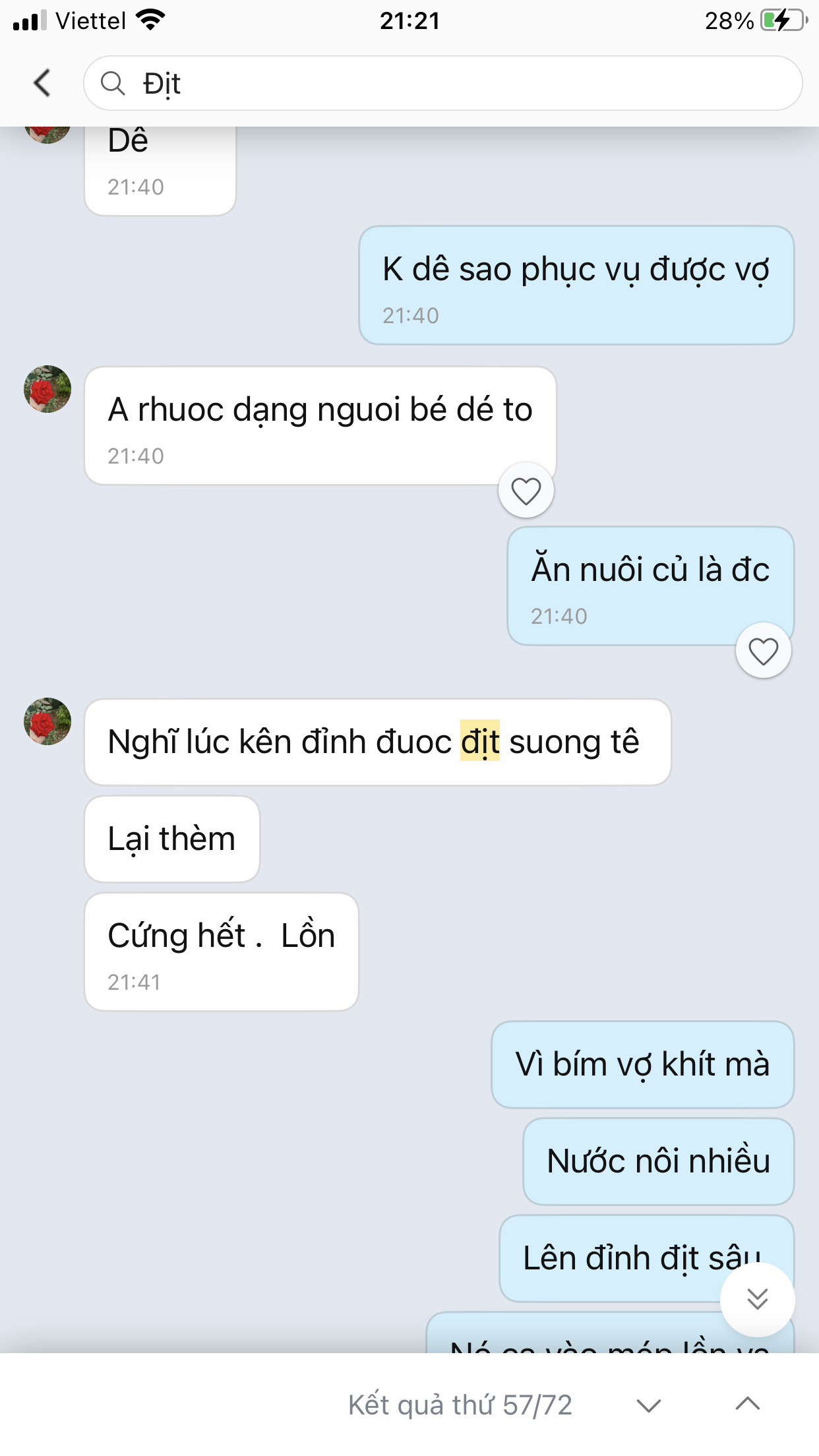Viewport: 819px width, 1456px height.
Task: Open sender's rose avatar next to highlighted message
Action: 47,721
